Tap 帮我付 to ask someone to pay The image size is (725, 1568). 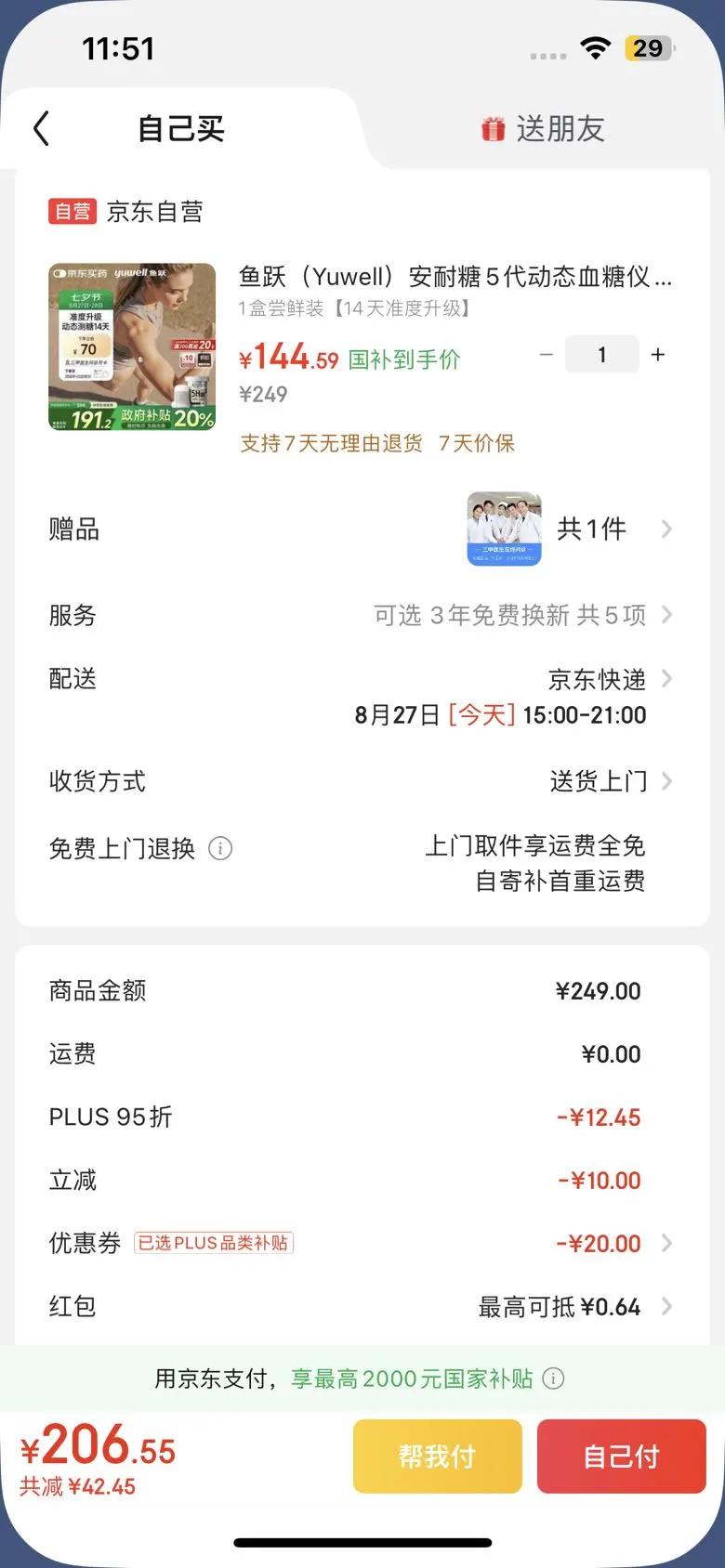[437, 1456]
